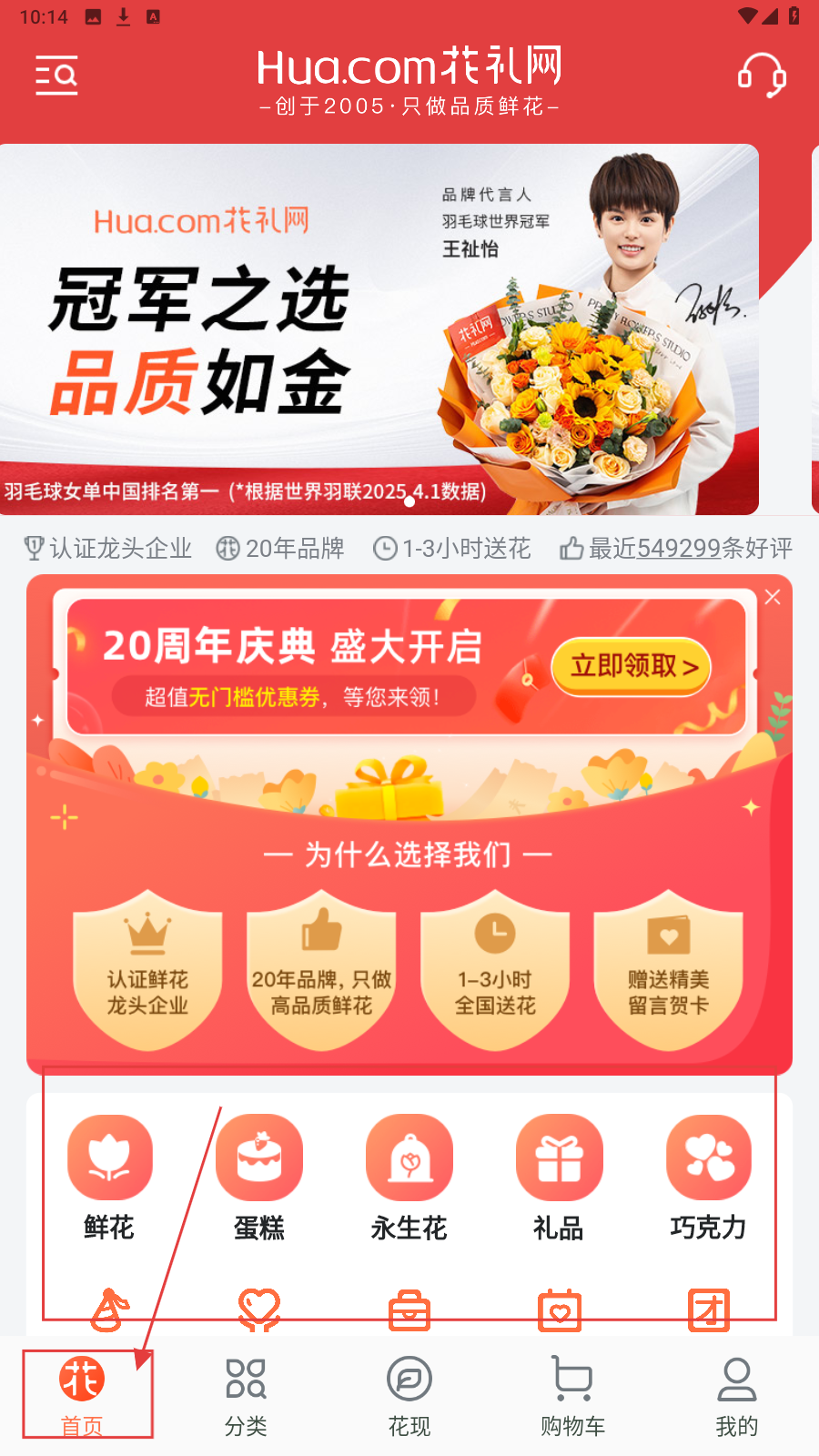Image resolution: width=819 pixels, height=1456 pixels.
Task: Read the 最近549299条好评 reviews
Action: pyautogui.click(x=677, y=548)
